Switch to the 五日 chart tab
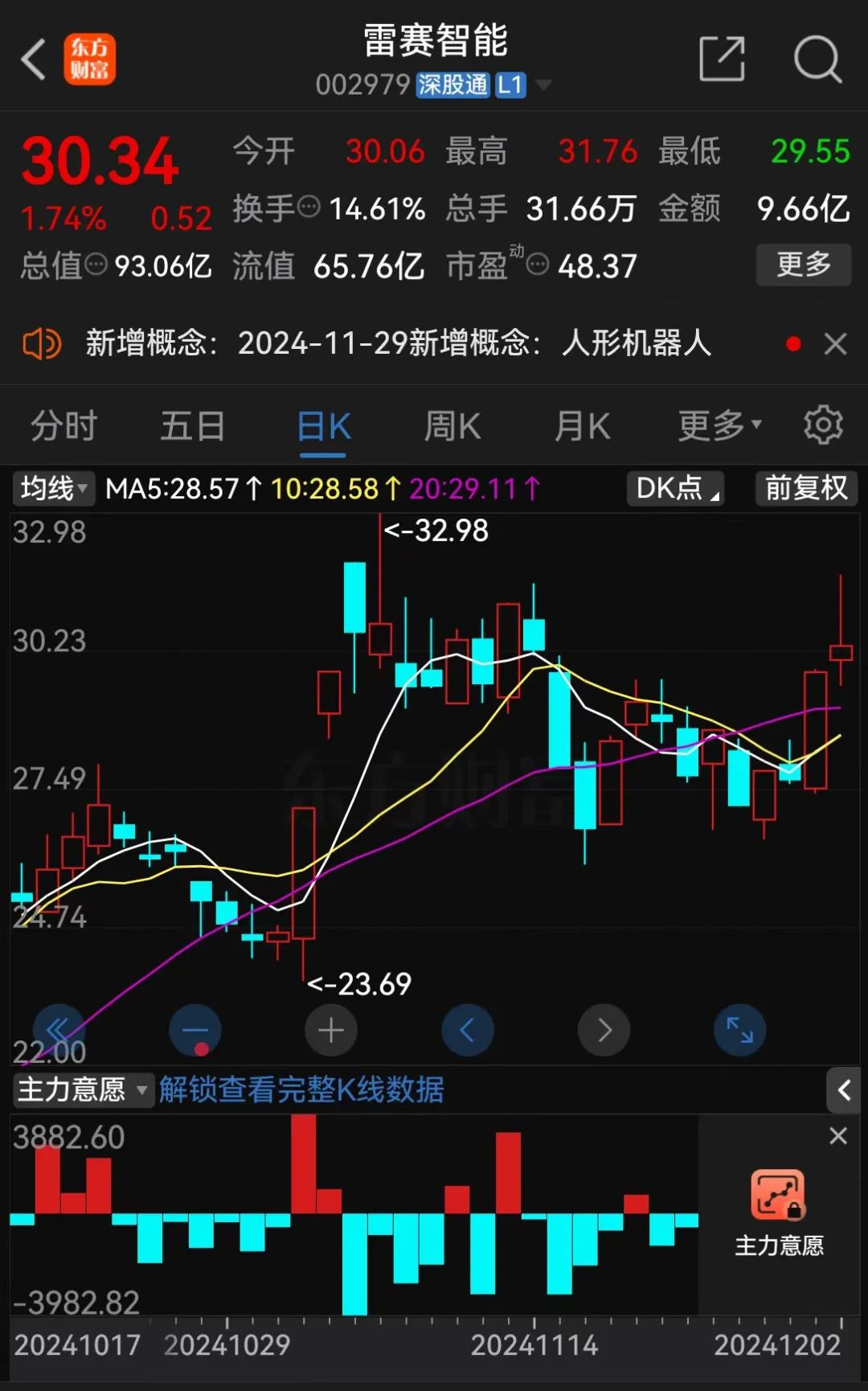 click(192, 425)
